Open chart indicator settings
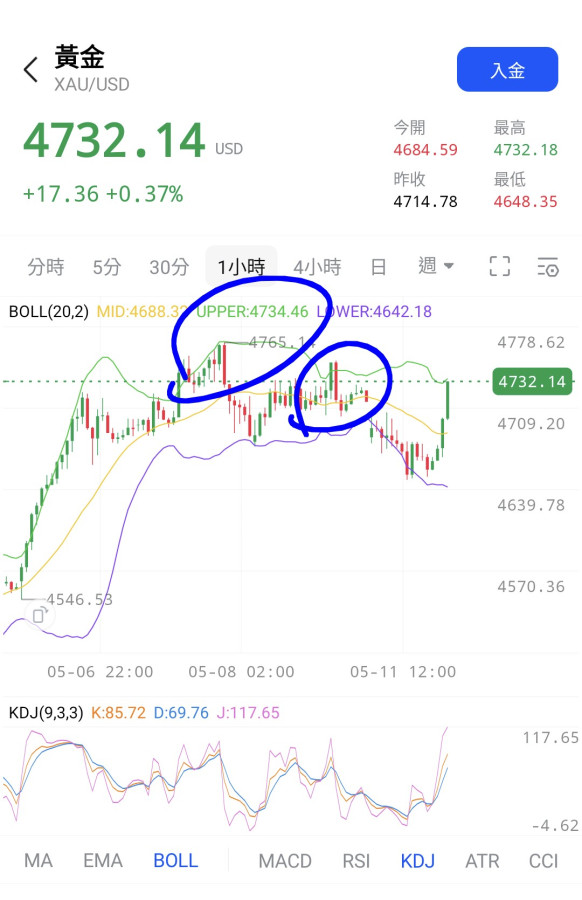582x900 pixels. point(548,267)
